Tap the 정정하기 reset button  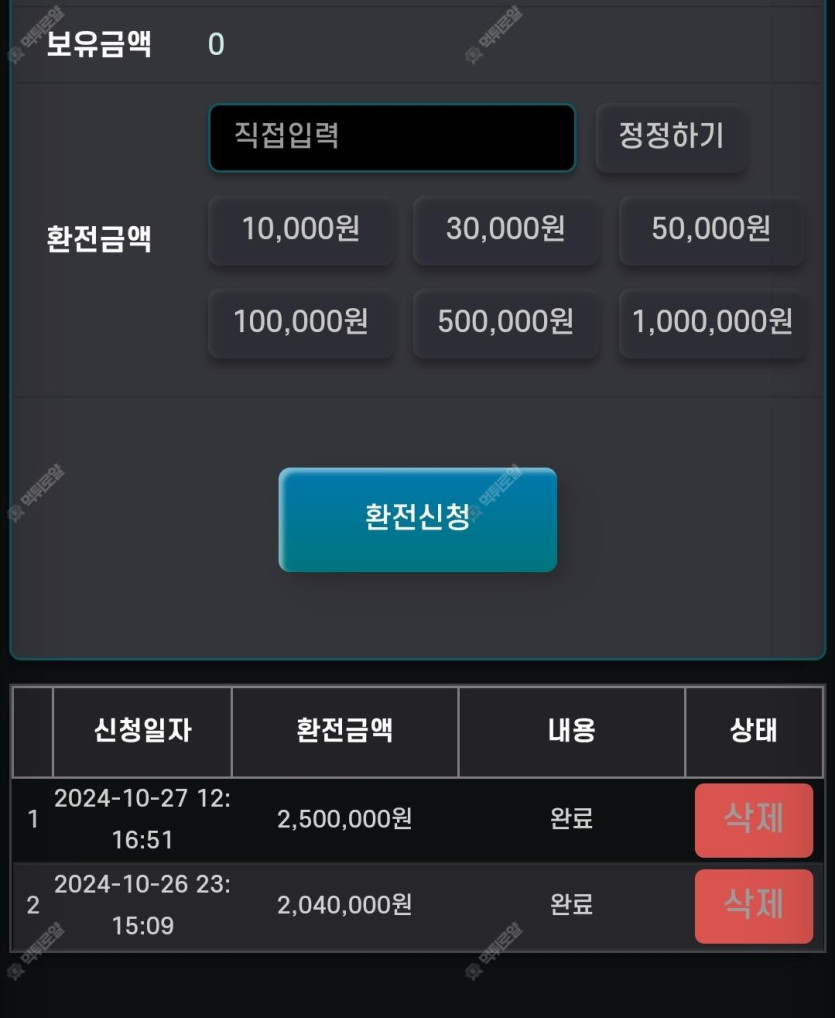tap(670, 138)
